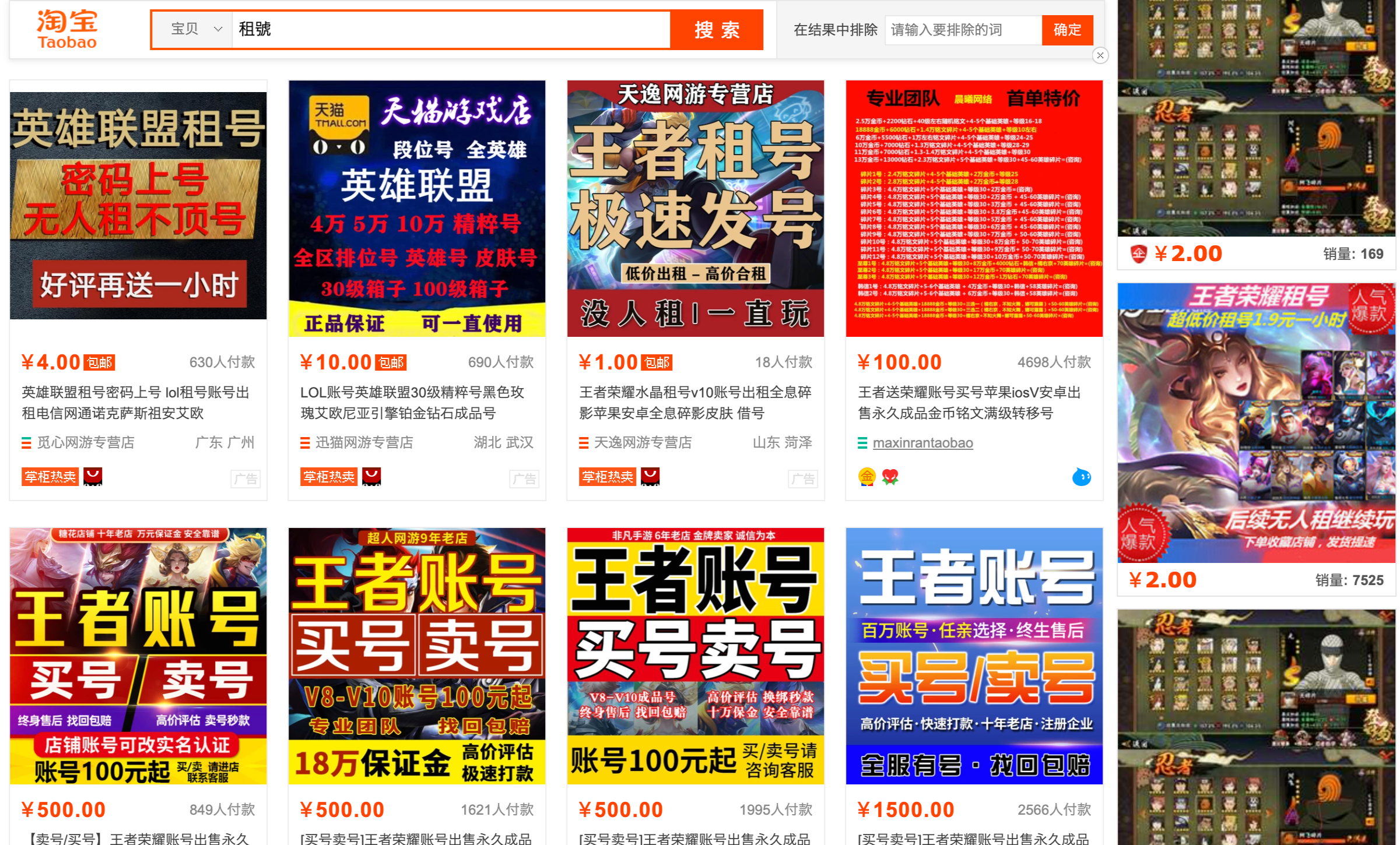Tap the 搜索 search button

pos(717,30)
